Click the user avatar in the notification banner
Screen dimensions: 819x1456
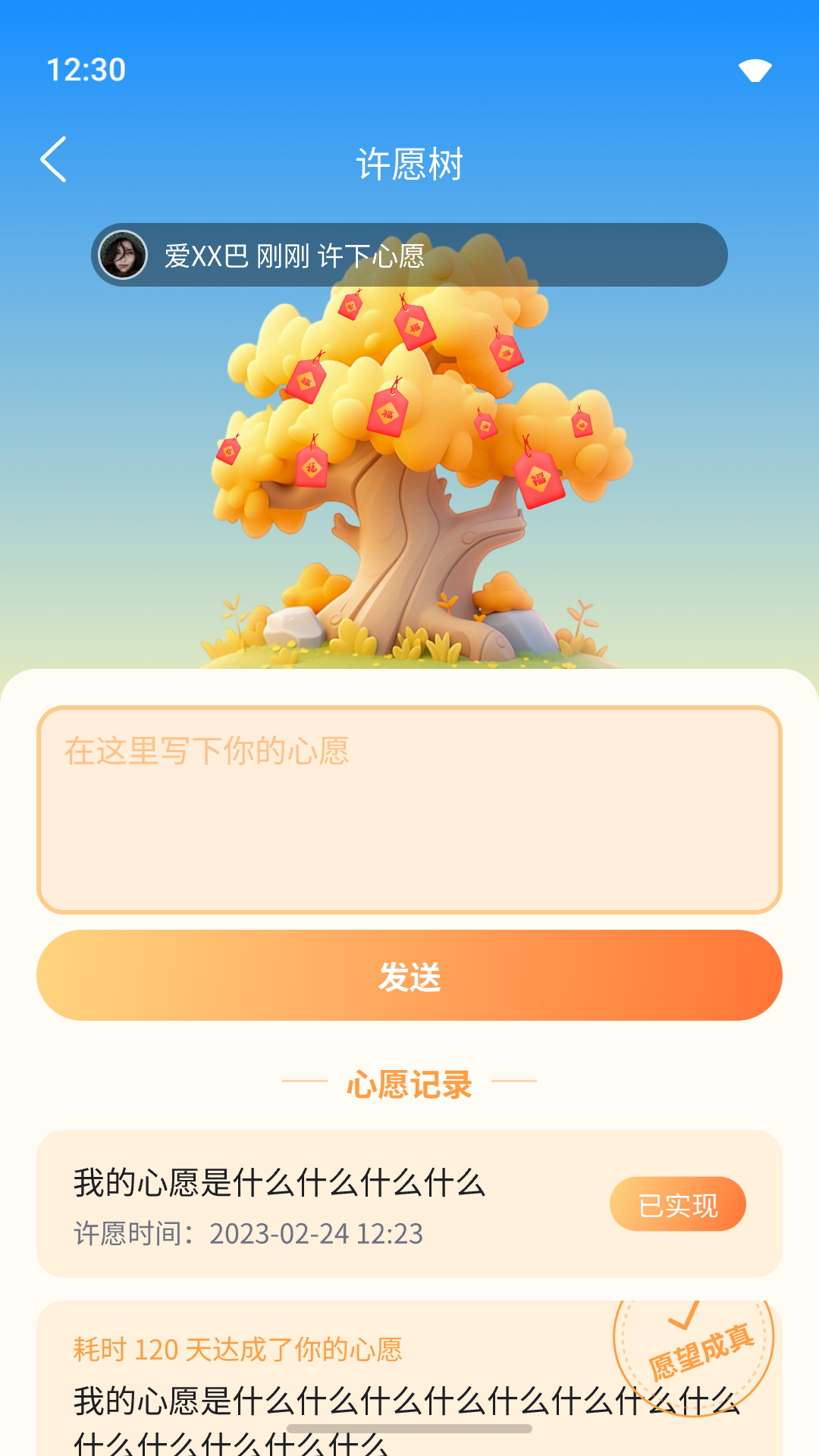point(124,256)
